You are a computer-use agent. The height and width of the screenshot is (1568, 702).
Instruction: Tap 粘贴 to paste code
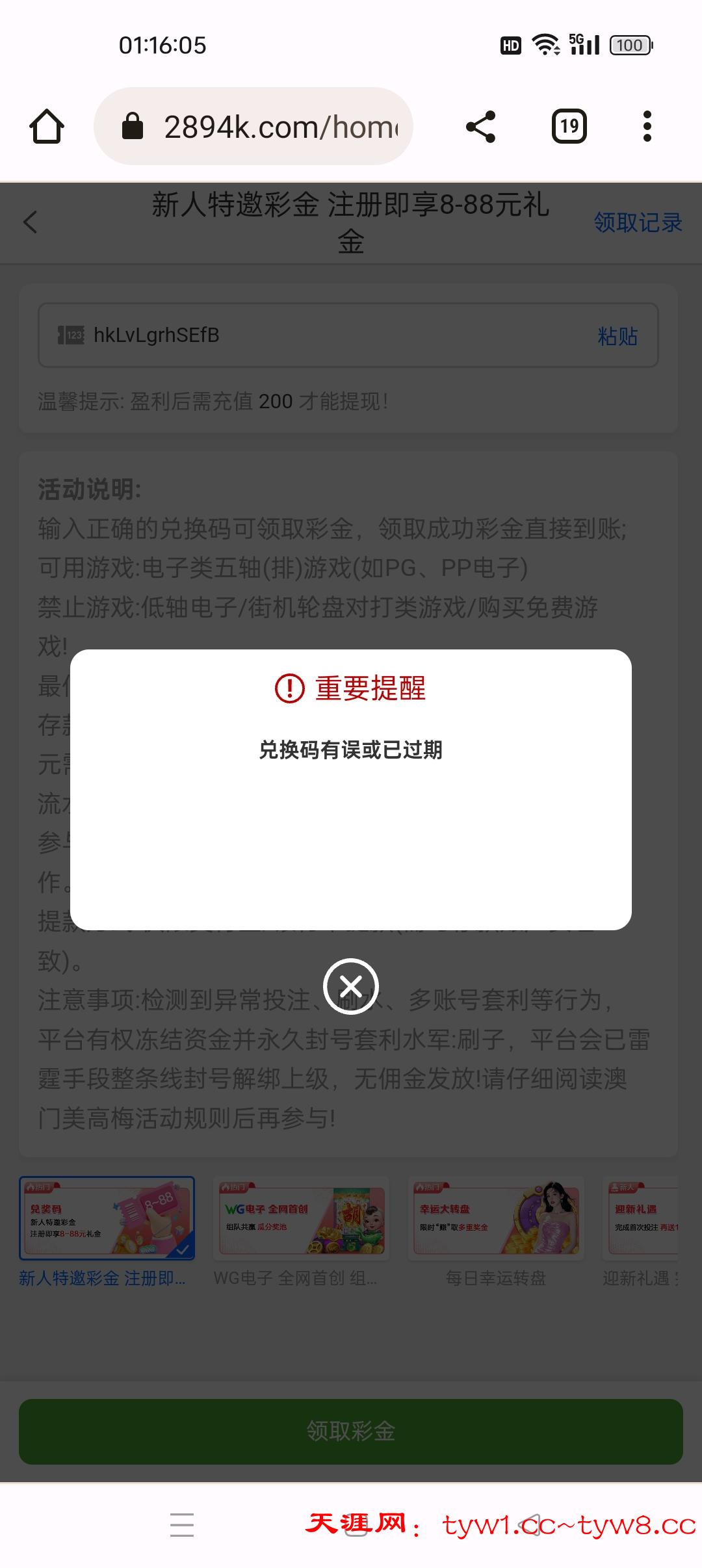[617, 336]
